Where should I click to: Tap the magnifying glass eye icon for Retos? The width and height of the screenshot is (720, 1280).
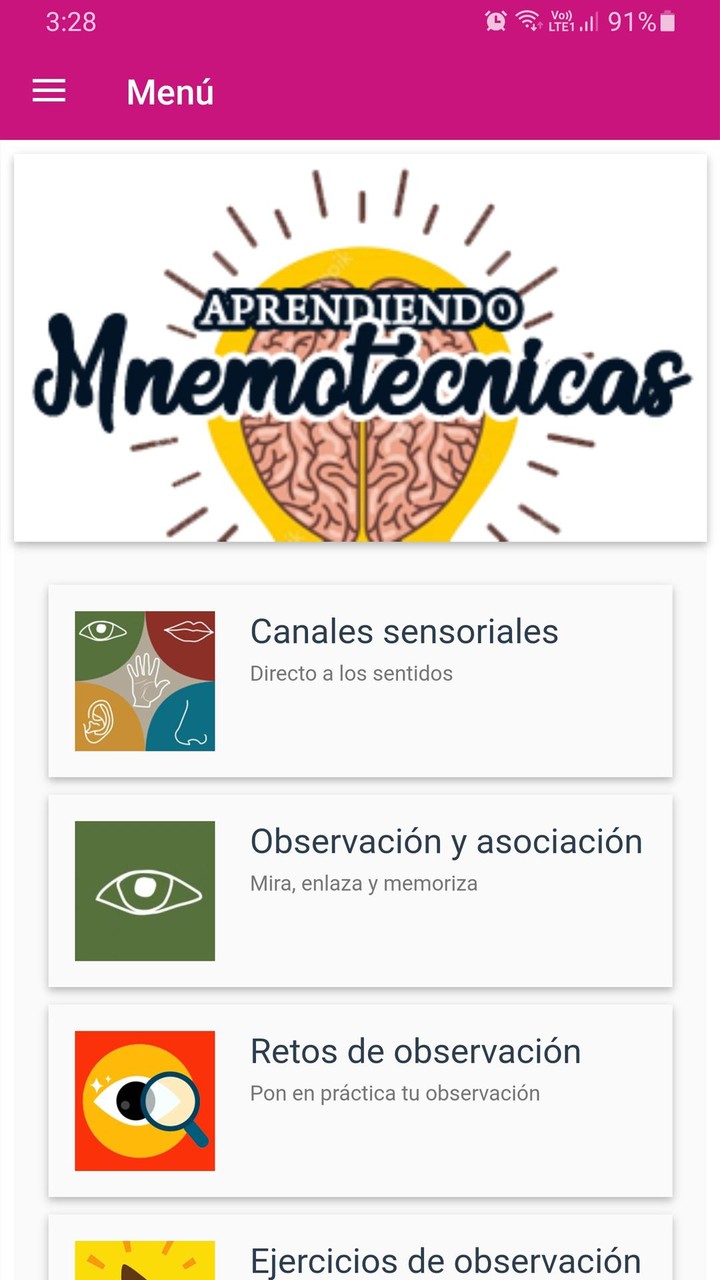click(144, 1101)
